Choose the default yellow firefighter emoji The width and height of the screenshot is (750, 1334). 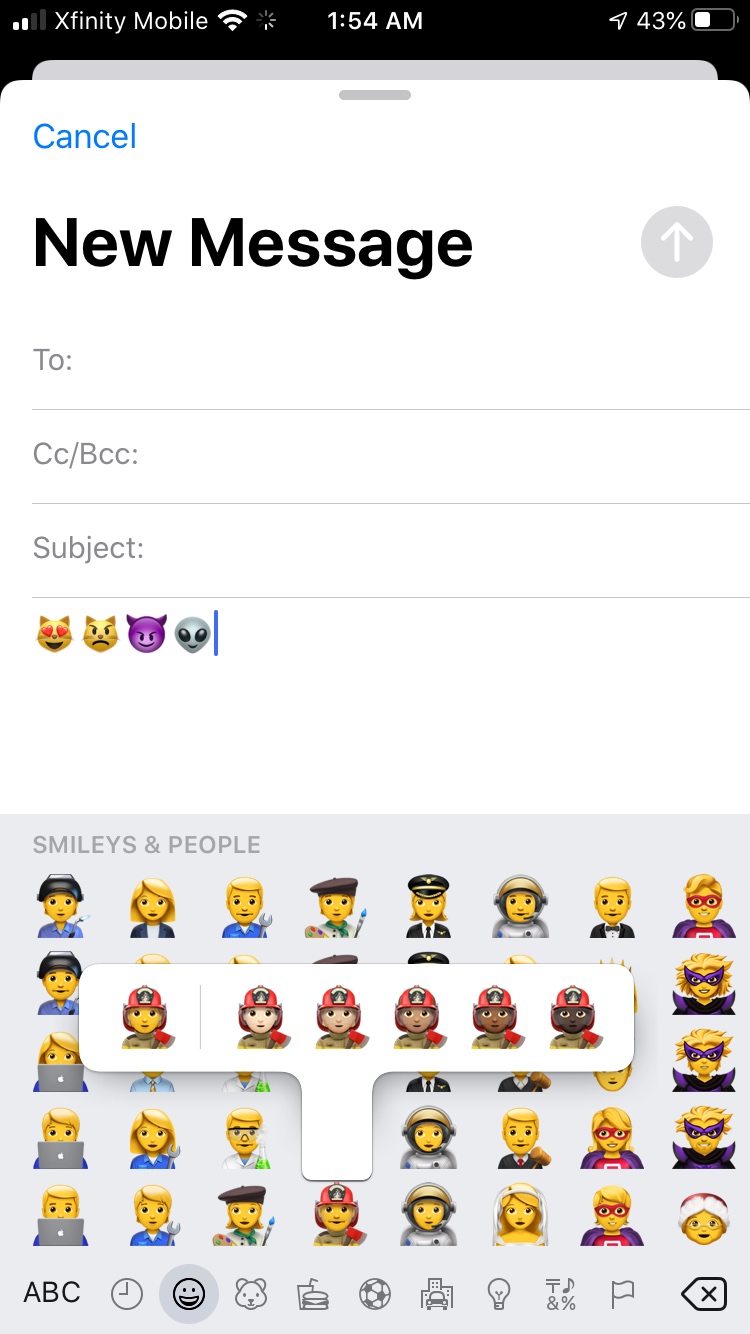pos(147,1017)
